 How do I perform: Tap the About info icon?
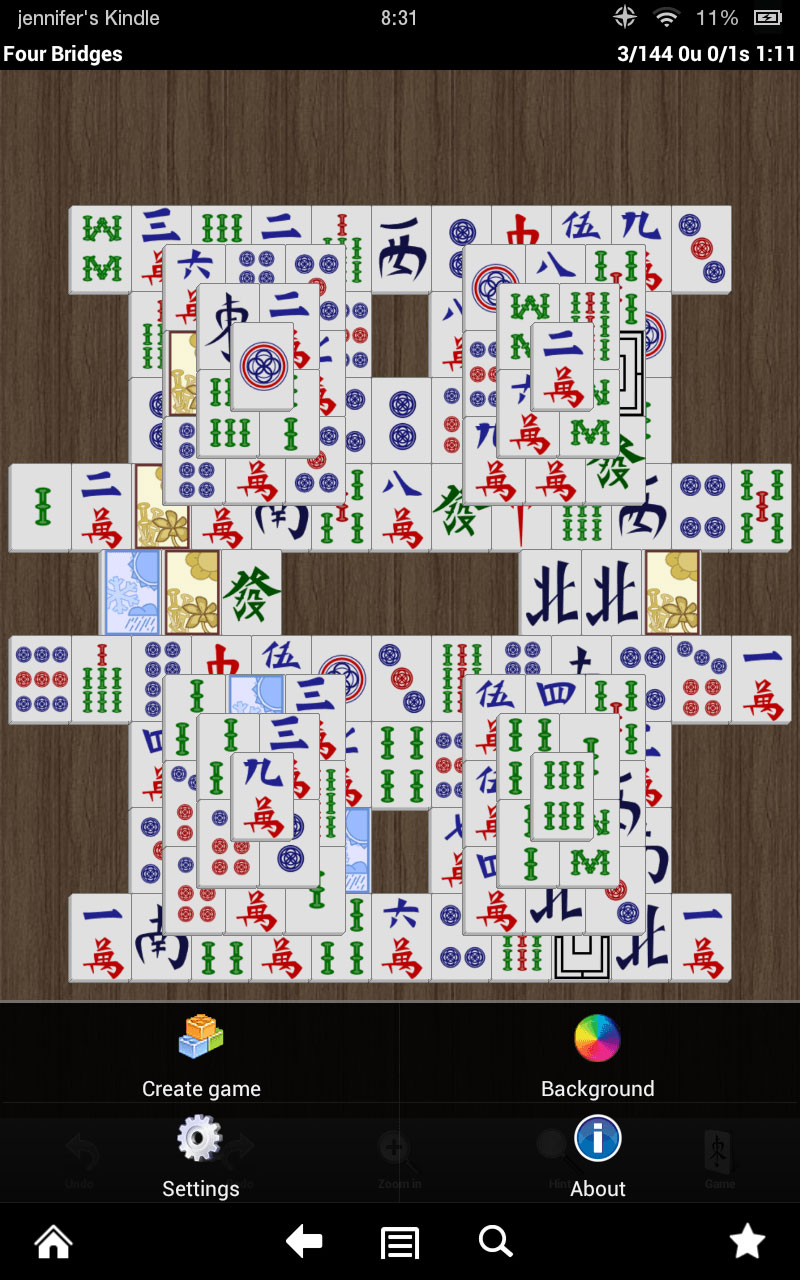(597, 1138)
